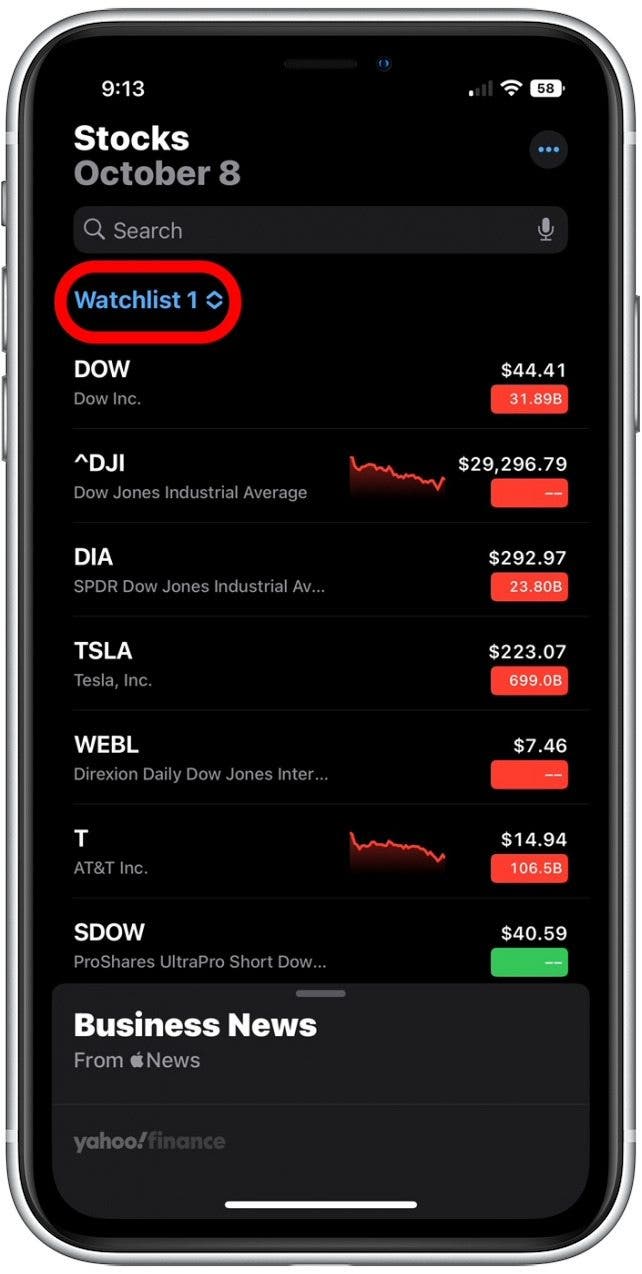Expand the Watchlist 1 dropdown
642x1274 pixels.
pos(148,300)
